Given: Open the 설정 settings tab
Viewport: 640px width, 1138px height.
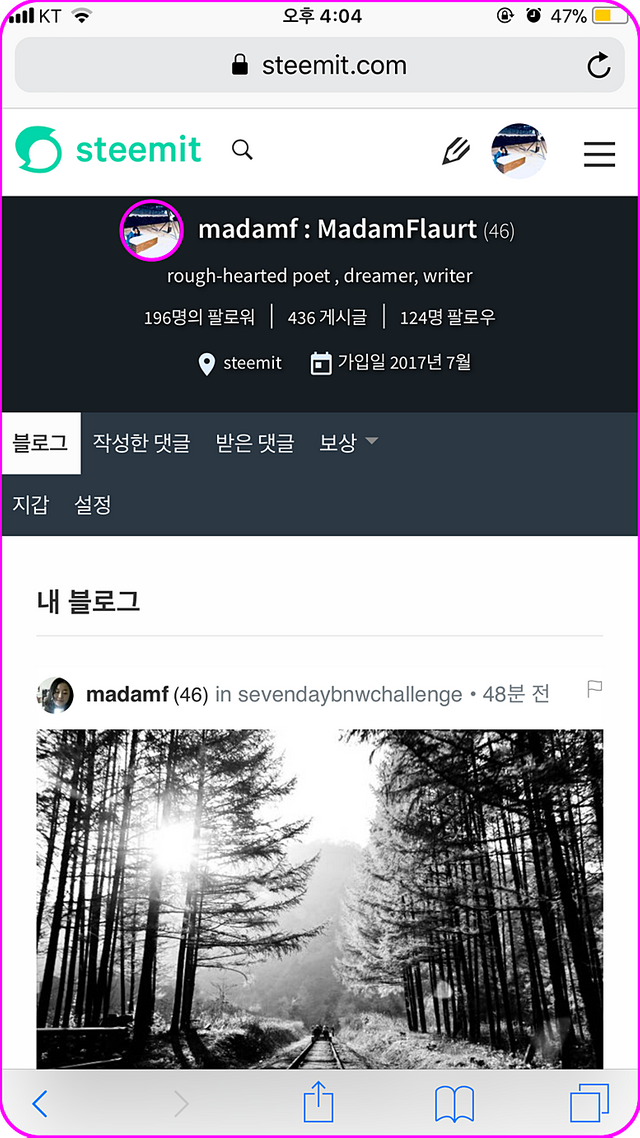Looking at the screenshot, I should coord(92,505).
